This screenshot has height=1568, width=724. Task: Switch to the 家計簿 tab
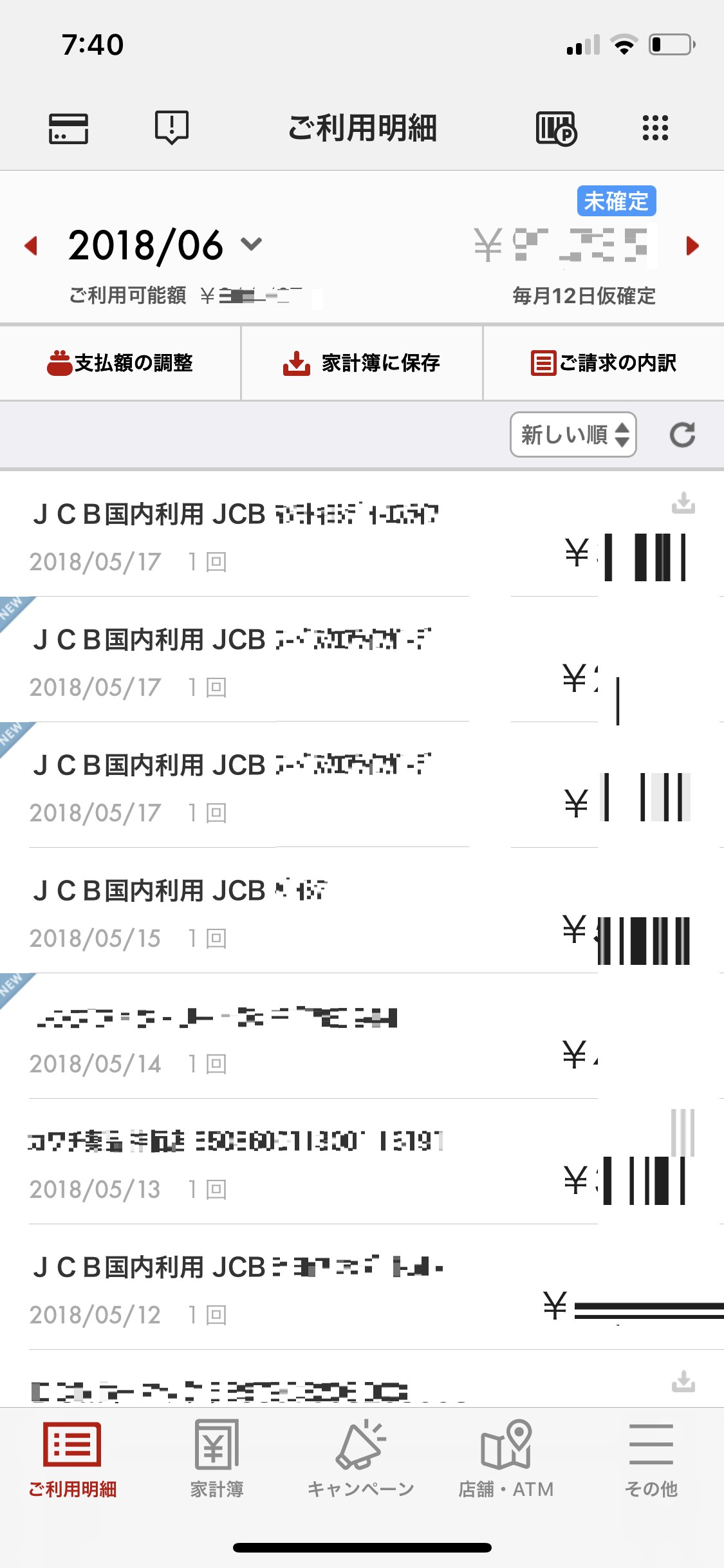(x=217, y=1459)
